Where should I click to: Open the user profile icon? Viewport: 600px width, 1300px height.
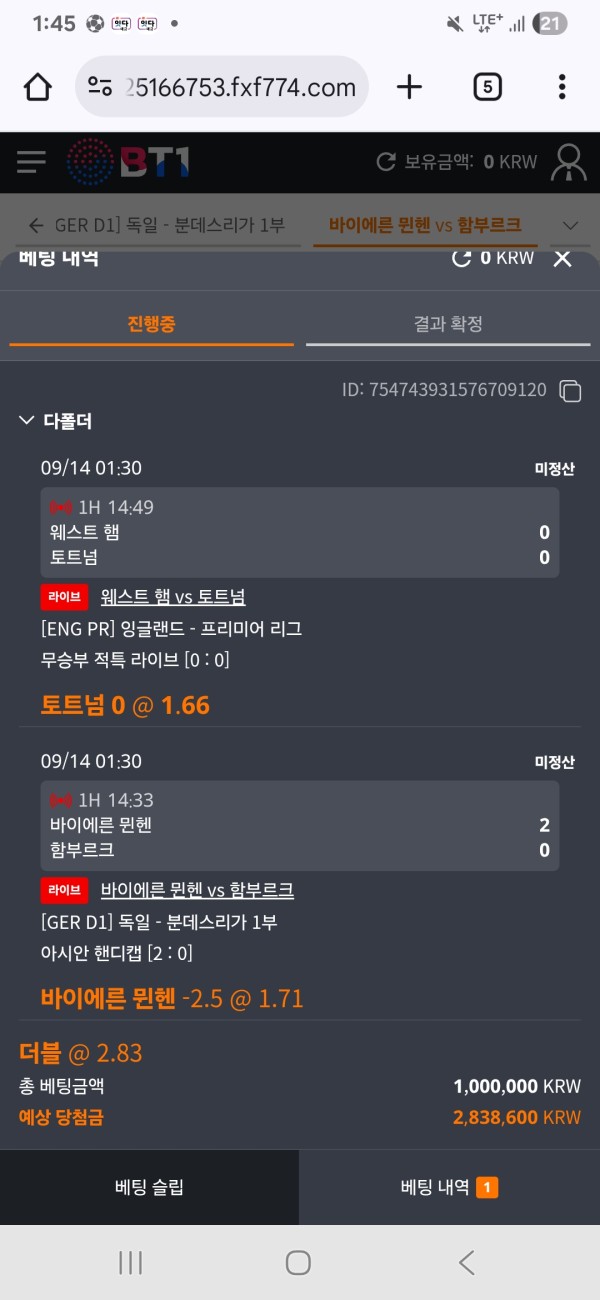tap(569, 161)
